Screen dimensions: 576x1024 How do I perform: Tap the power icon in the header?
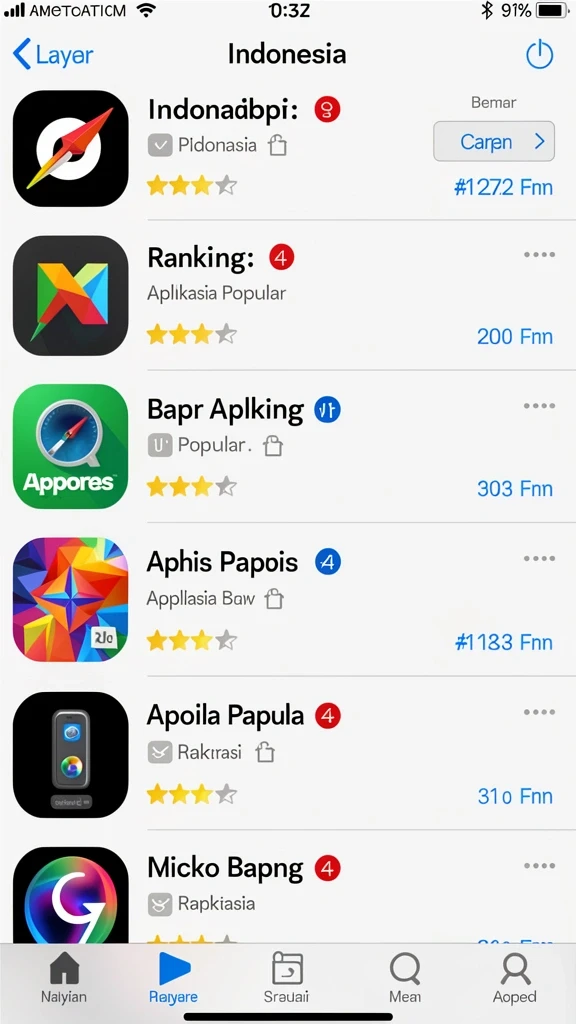[539, 55]
